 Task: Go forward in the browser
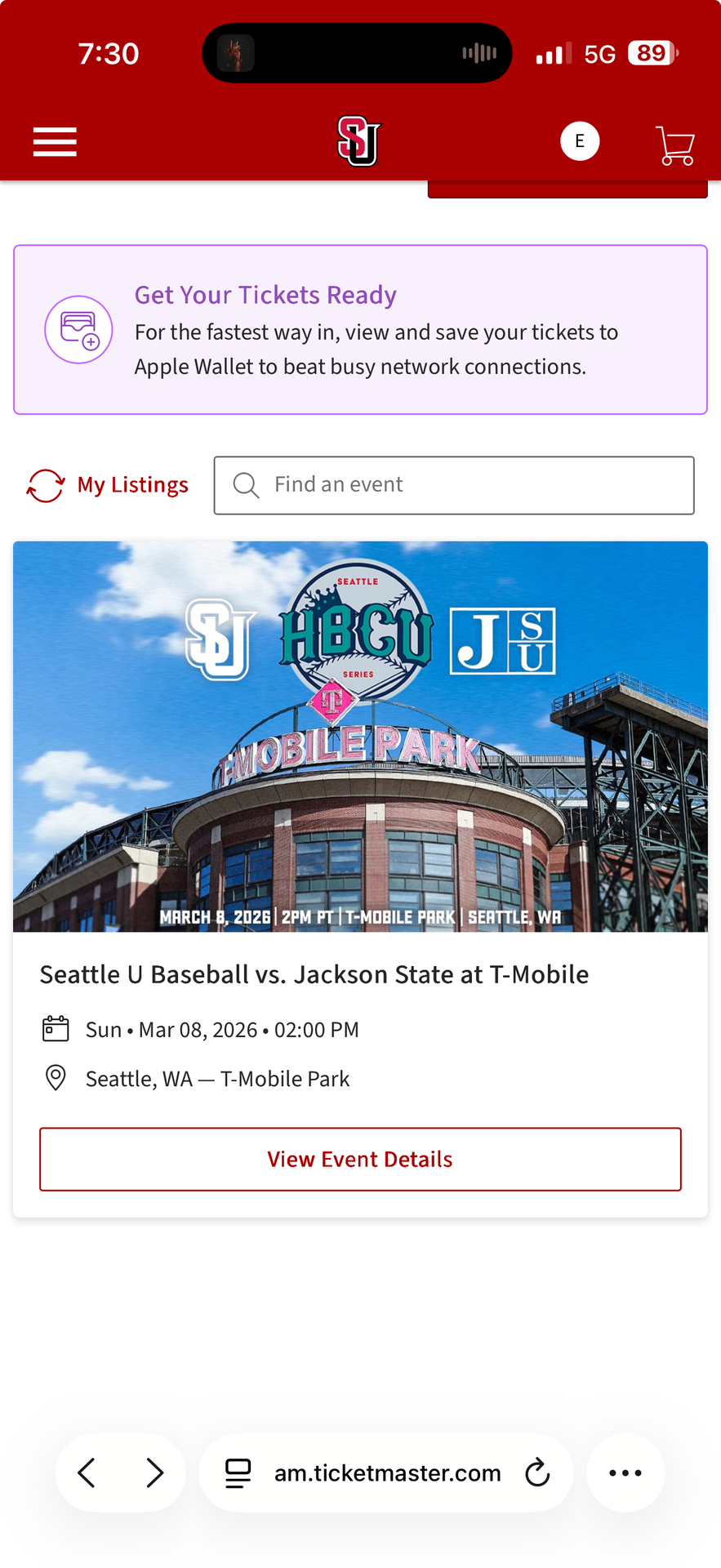(x=154, y=1472)
